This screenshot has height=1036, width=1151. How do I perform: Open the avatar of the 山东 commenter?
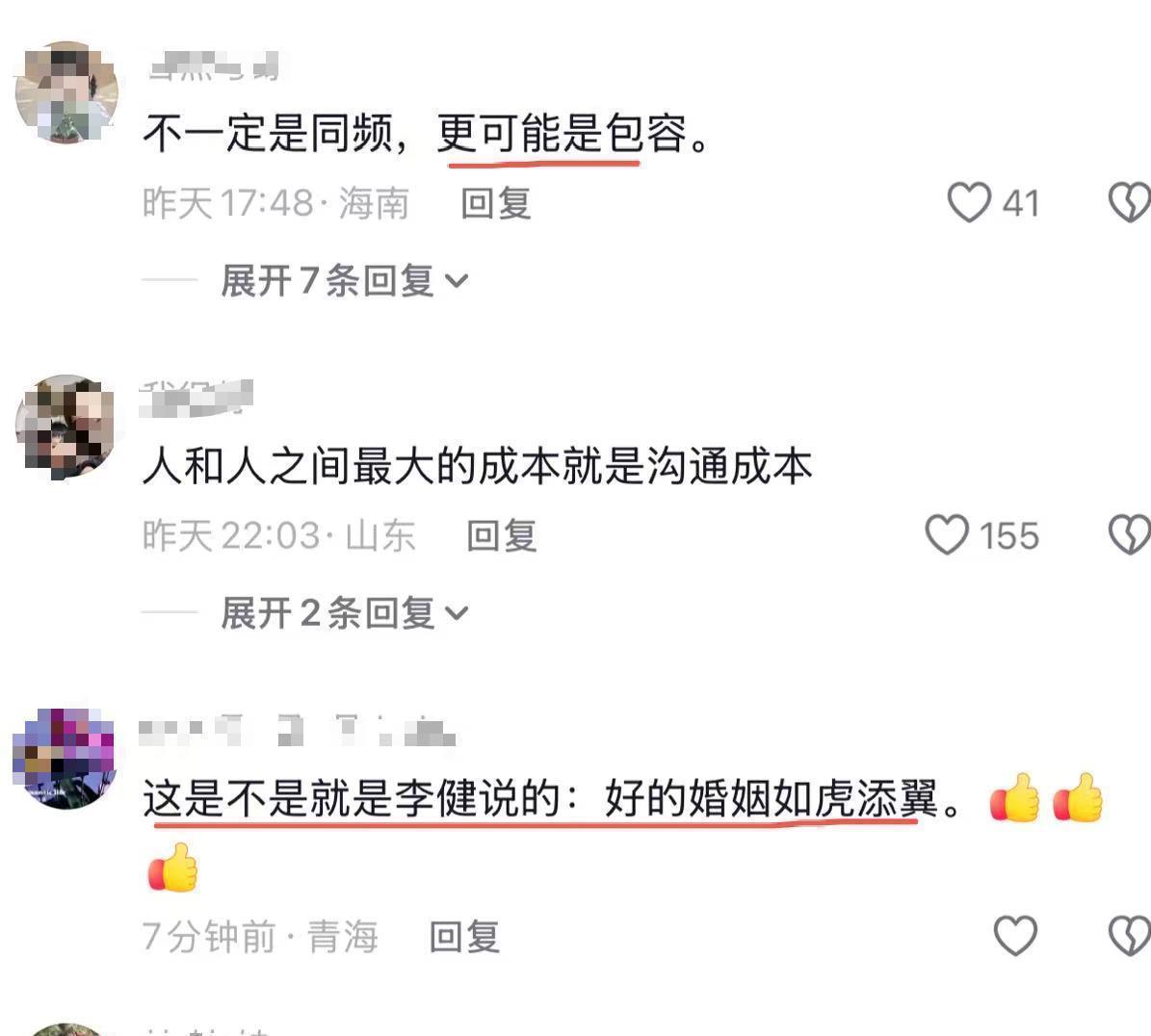(66, 426)
